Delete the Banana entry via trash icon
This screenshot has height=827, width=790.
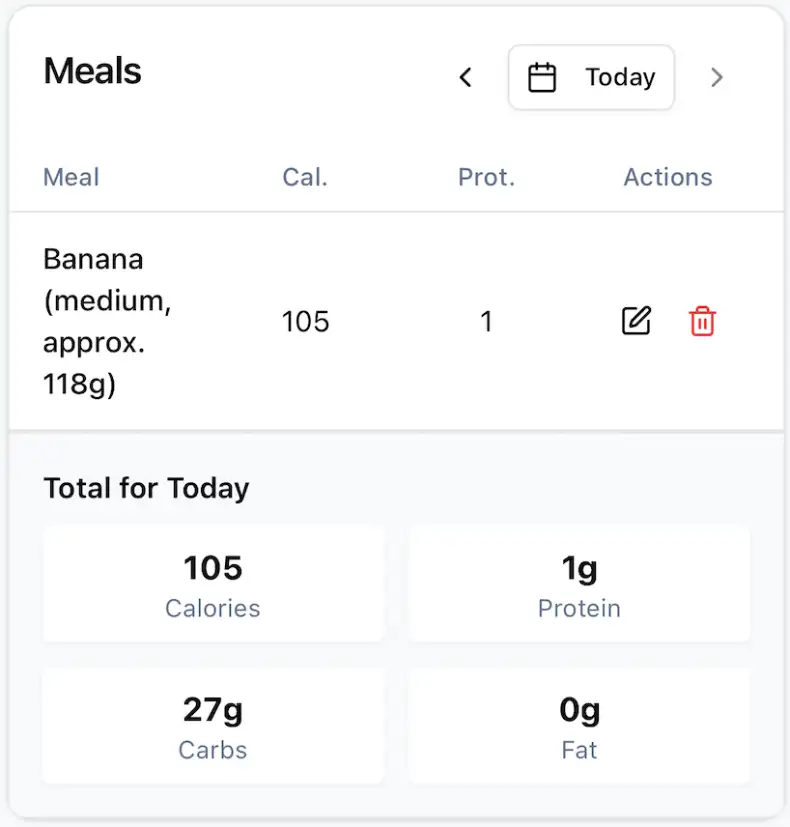703,321
